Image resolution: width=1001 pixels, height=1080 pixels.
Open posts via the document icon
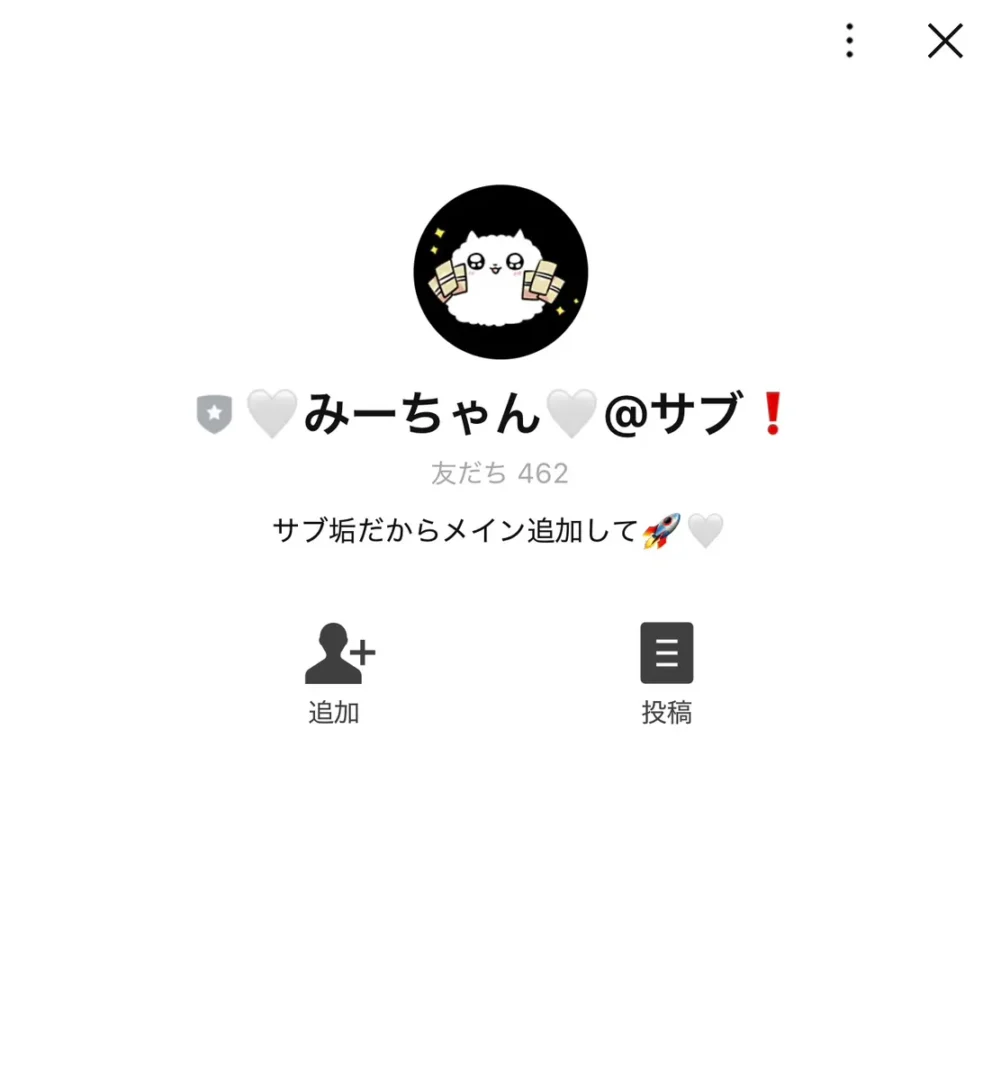pos(666,652)
